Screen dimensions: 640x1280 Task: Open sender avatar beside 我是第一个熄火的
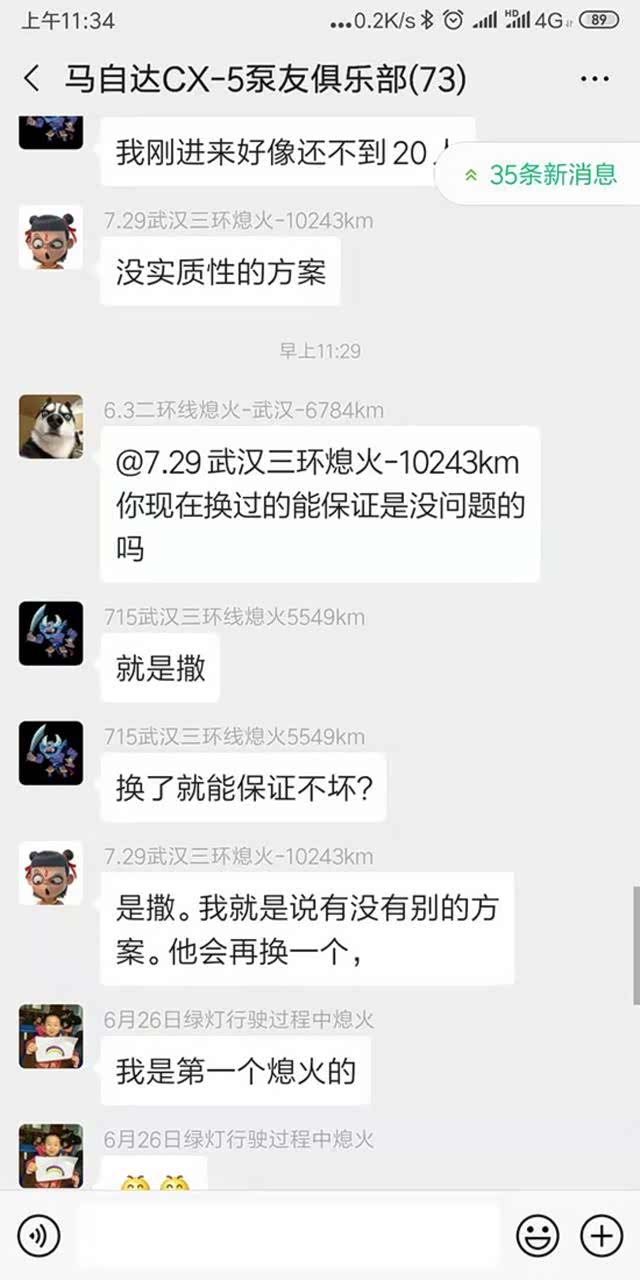pyautogui.click(x=51, y=1037)
